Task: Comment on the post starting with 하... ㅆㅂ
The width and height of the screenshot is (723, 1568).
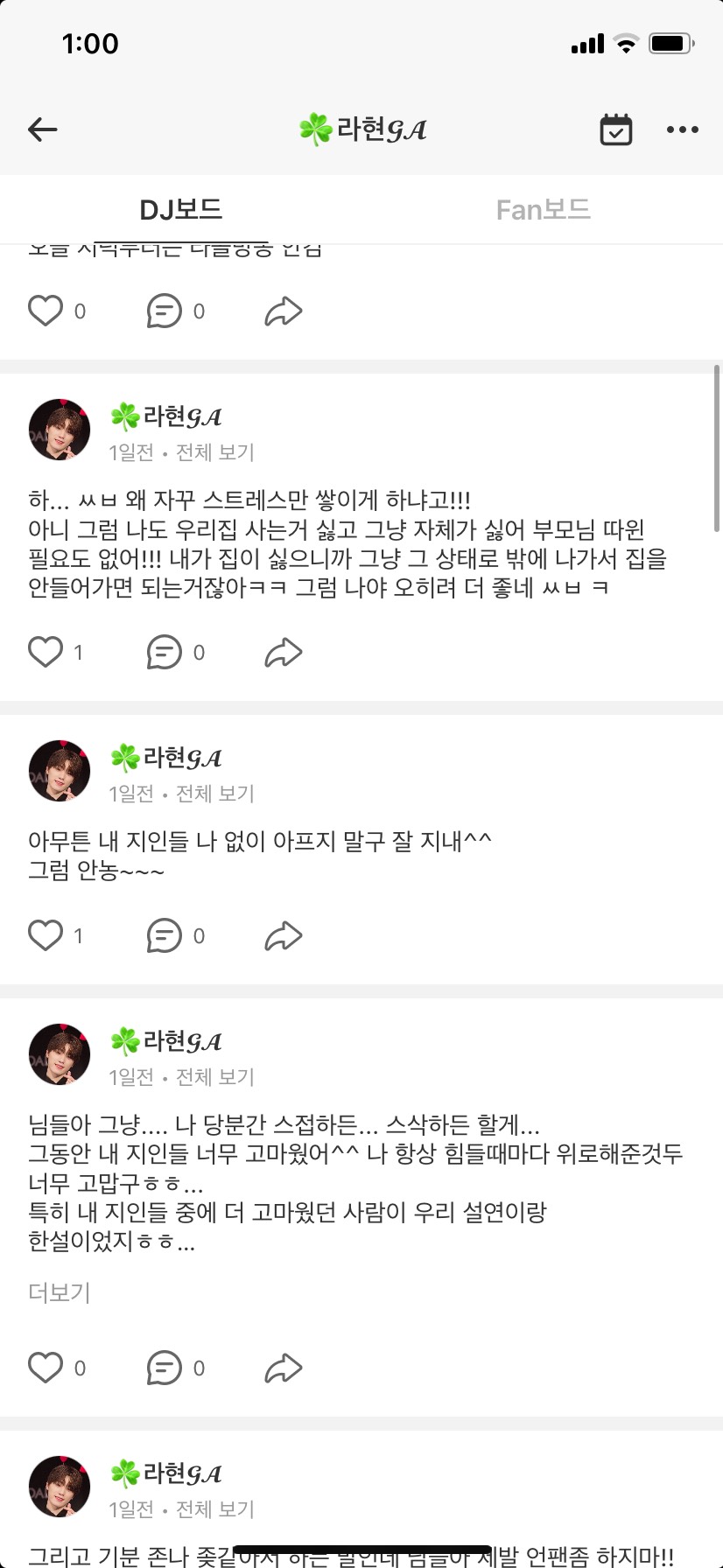Action: tap(165, 652)
